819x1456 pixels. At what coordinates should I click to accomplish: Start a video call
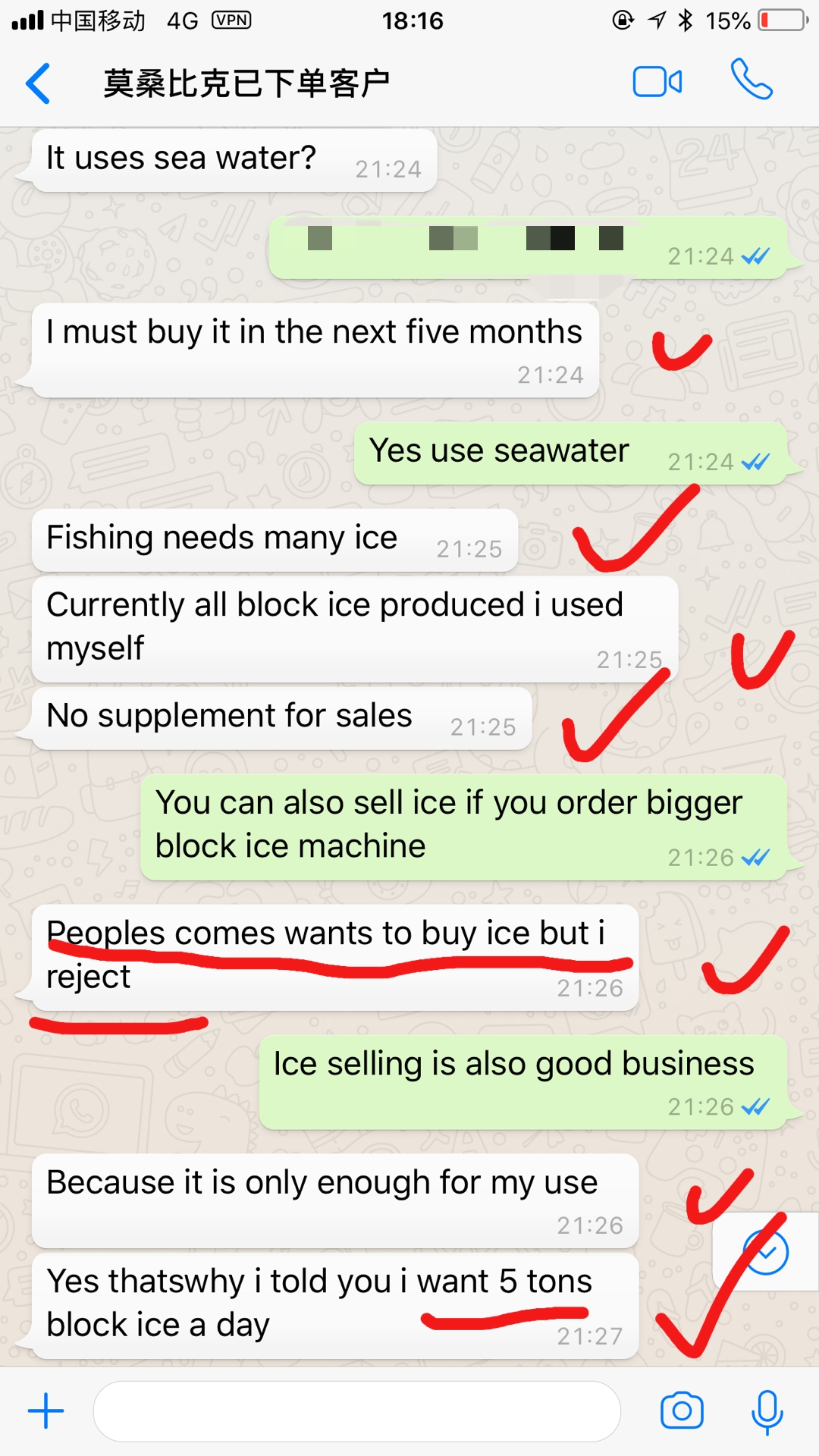657,82
